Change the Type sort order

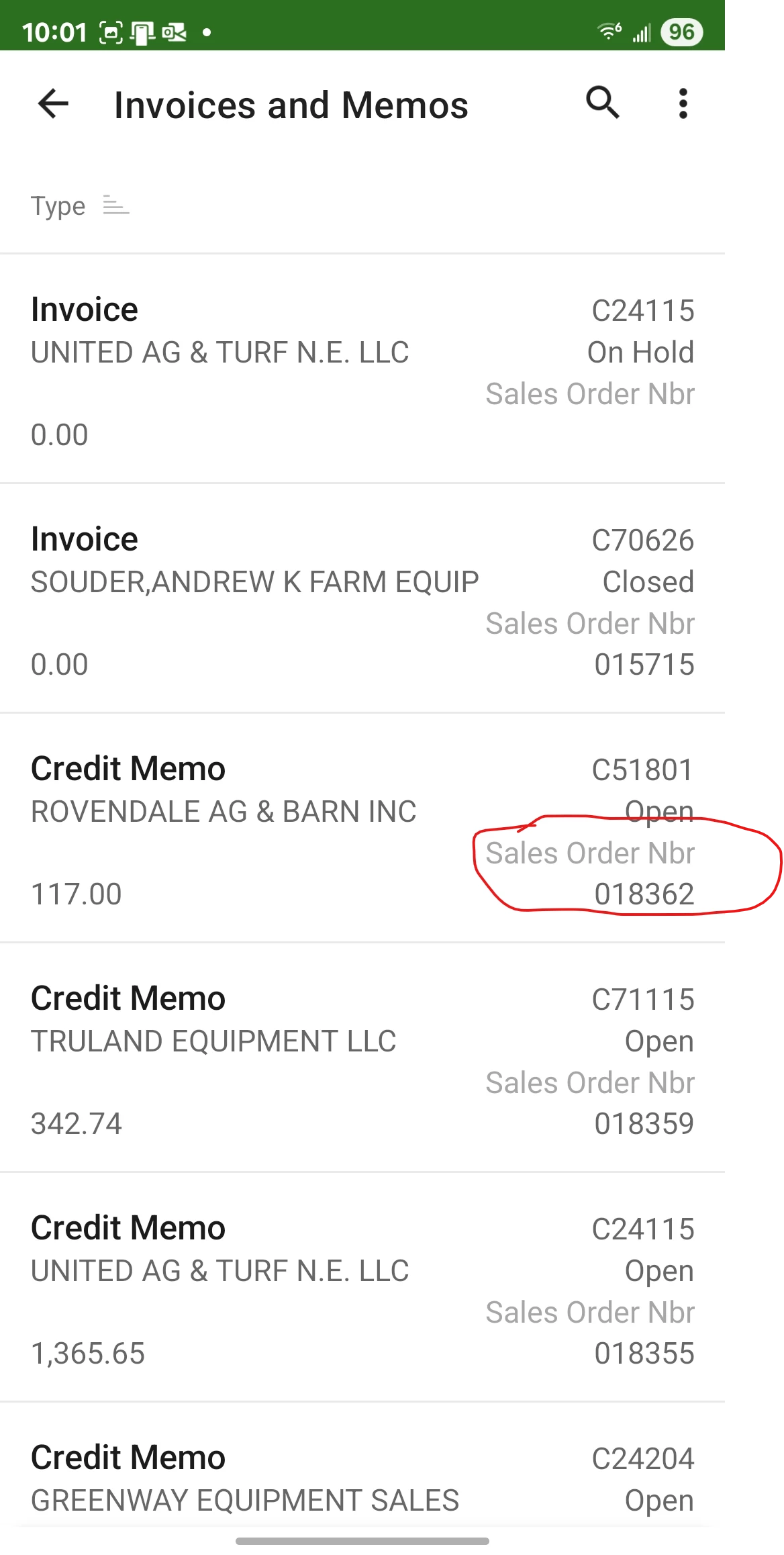[x=115, y=205]
